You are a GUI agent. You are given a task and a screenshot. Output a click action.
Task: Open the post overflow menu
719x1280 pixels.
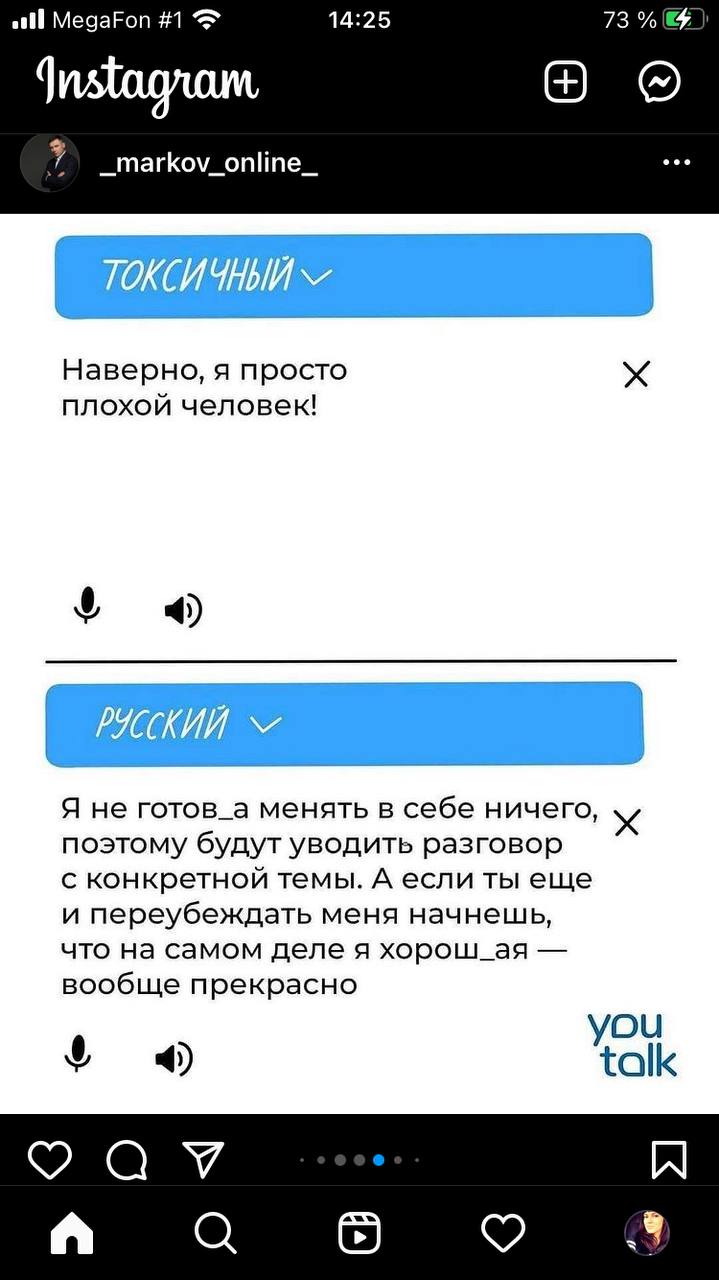click(676, 162)
